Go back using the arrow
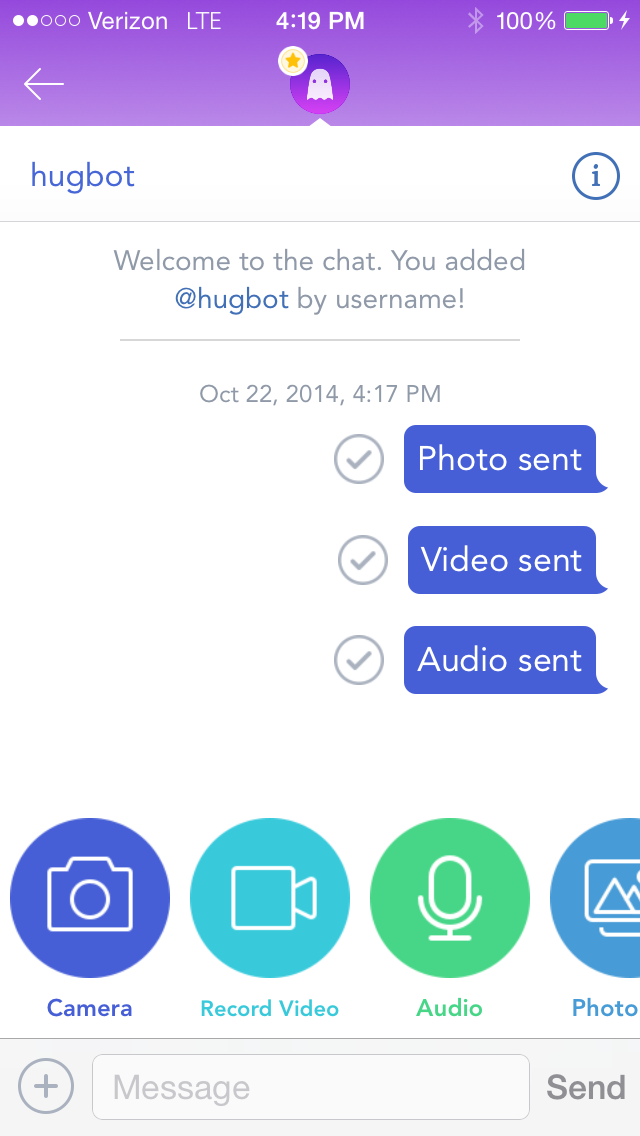Viewport: 640px width, 1136px height. tap(44, 85)
